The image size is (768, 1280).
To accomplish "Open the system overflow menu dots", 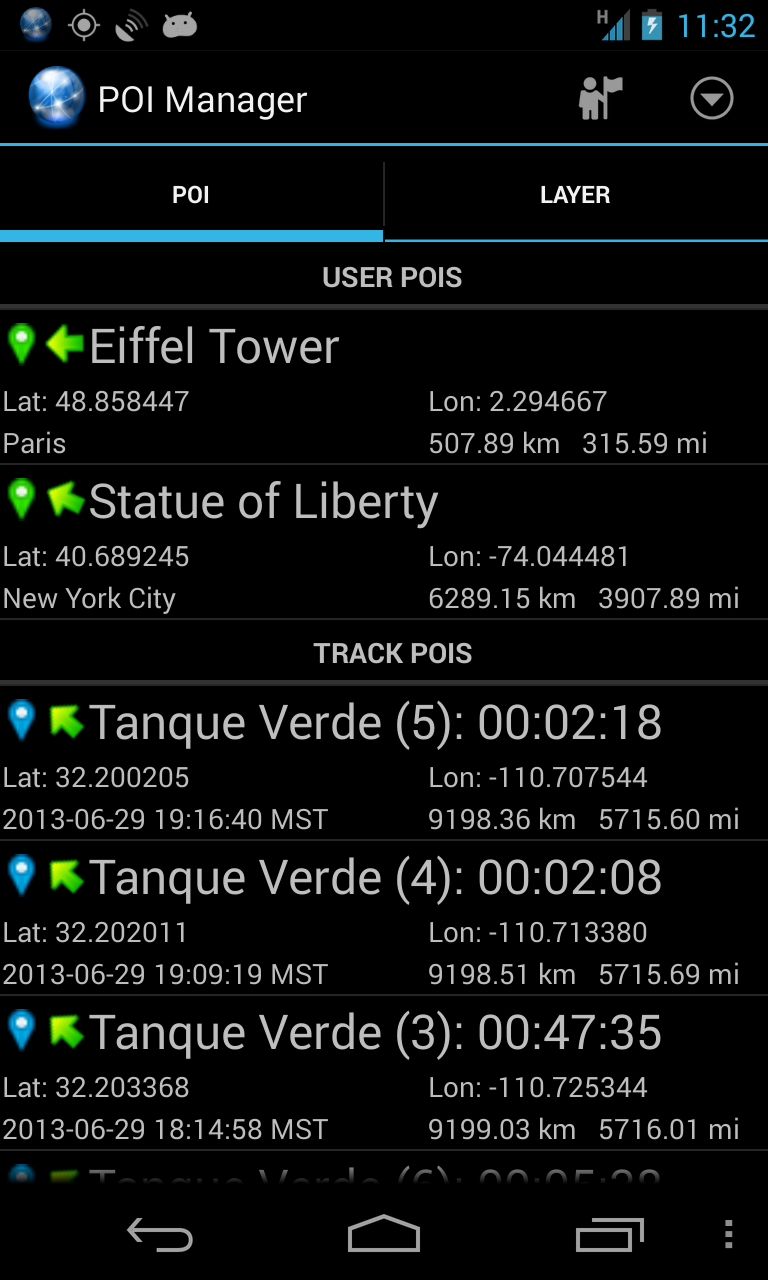I will [729, 1235].
